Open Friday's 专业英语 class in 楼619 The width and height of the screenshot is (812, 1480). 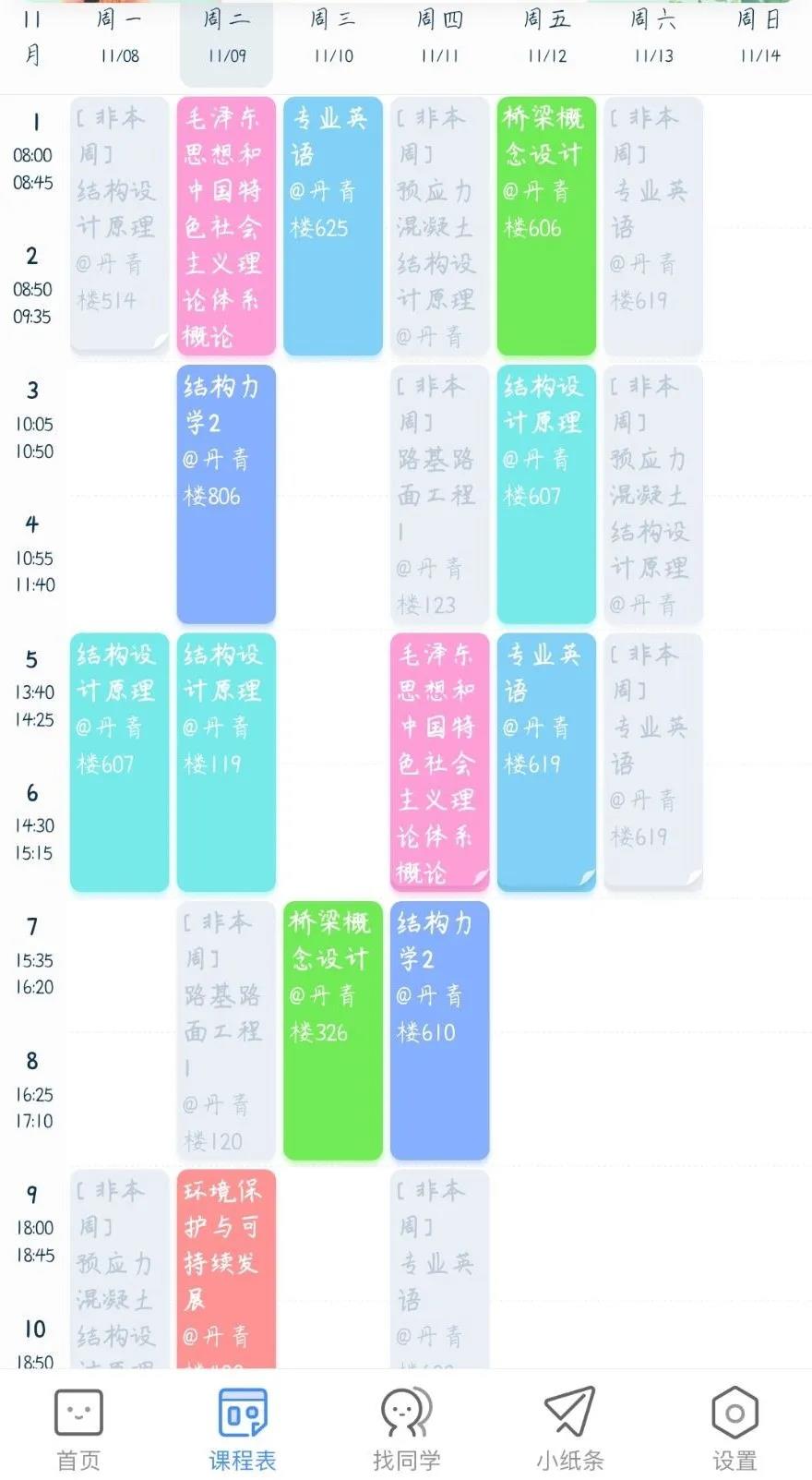[x=546, y=762]
